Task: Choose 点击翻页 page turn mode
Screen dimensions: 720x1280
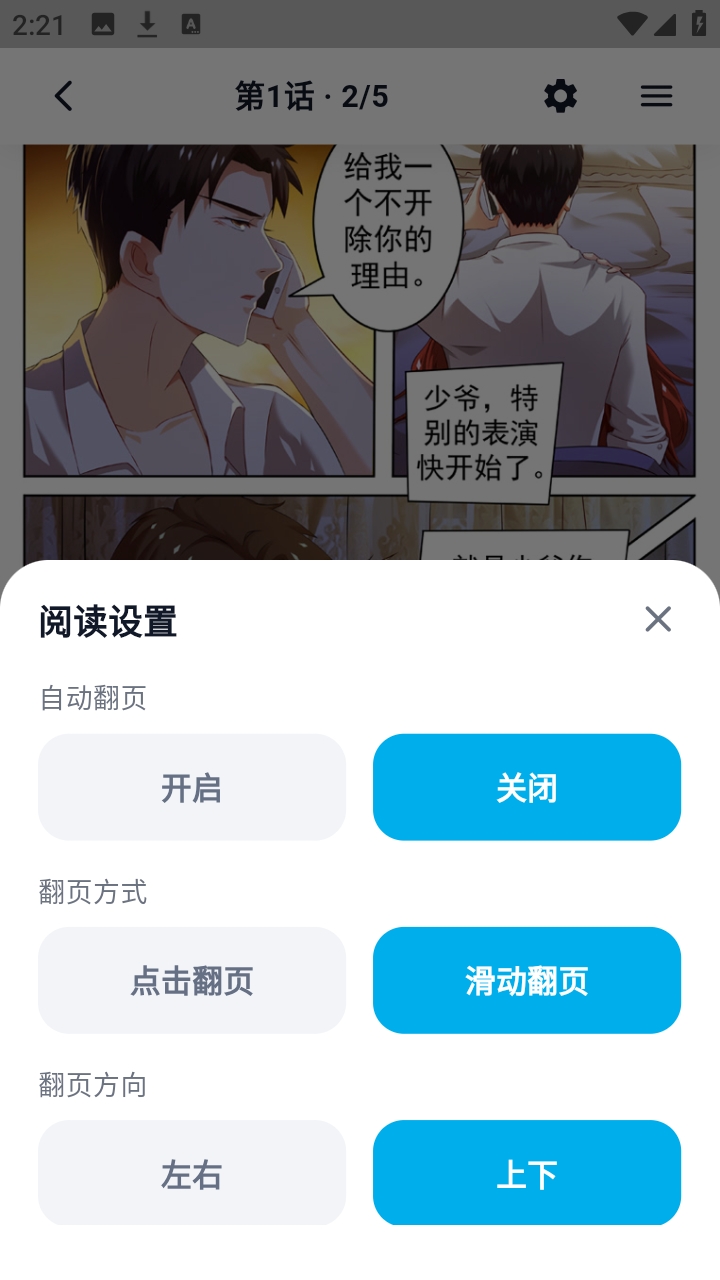Action: pos(192,981)
